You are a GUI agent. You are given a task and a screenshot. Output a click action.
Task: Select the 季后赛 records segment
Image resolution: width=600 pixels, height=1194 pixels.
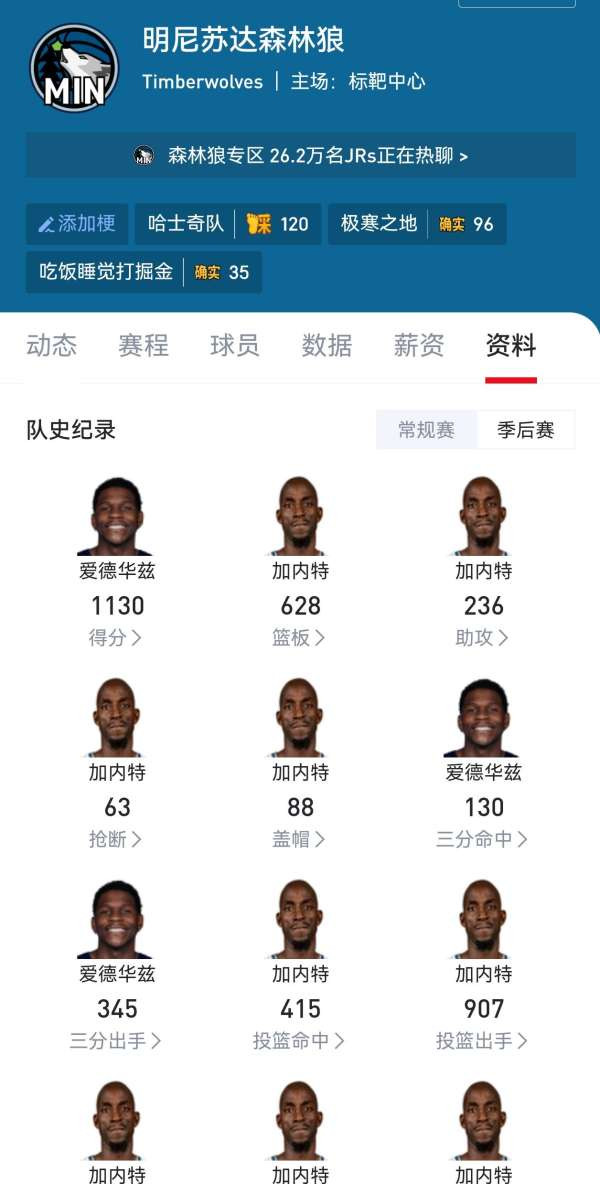525,430
